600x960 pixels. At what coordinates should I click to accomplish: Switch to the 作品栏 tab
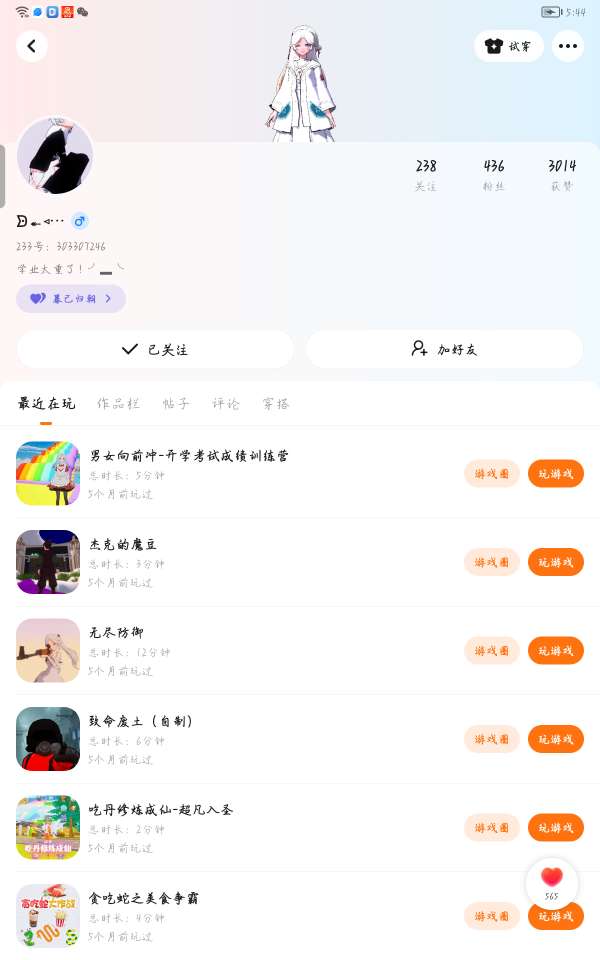(x=118, y=404)
